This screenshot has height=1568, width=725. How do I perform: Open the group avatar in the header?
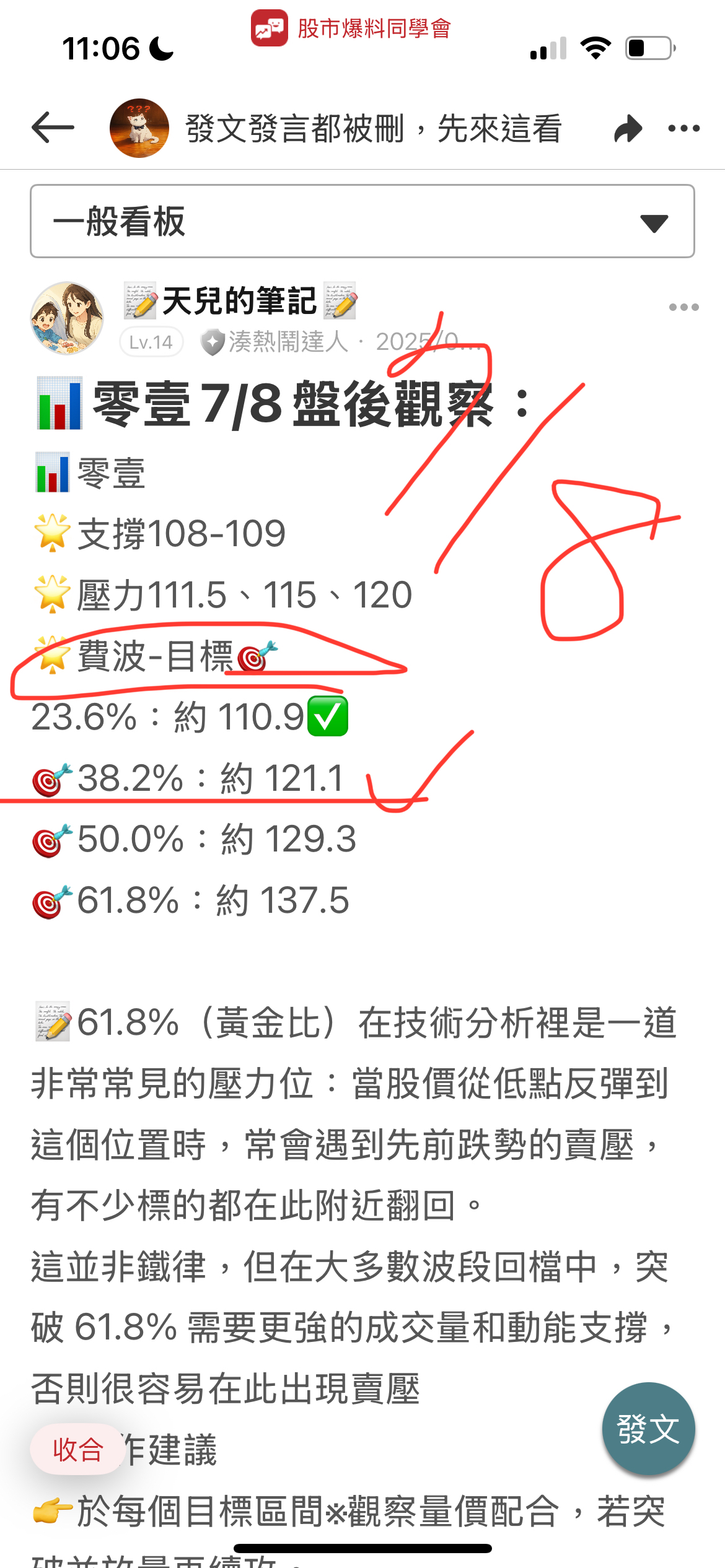point(139,128)
